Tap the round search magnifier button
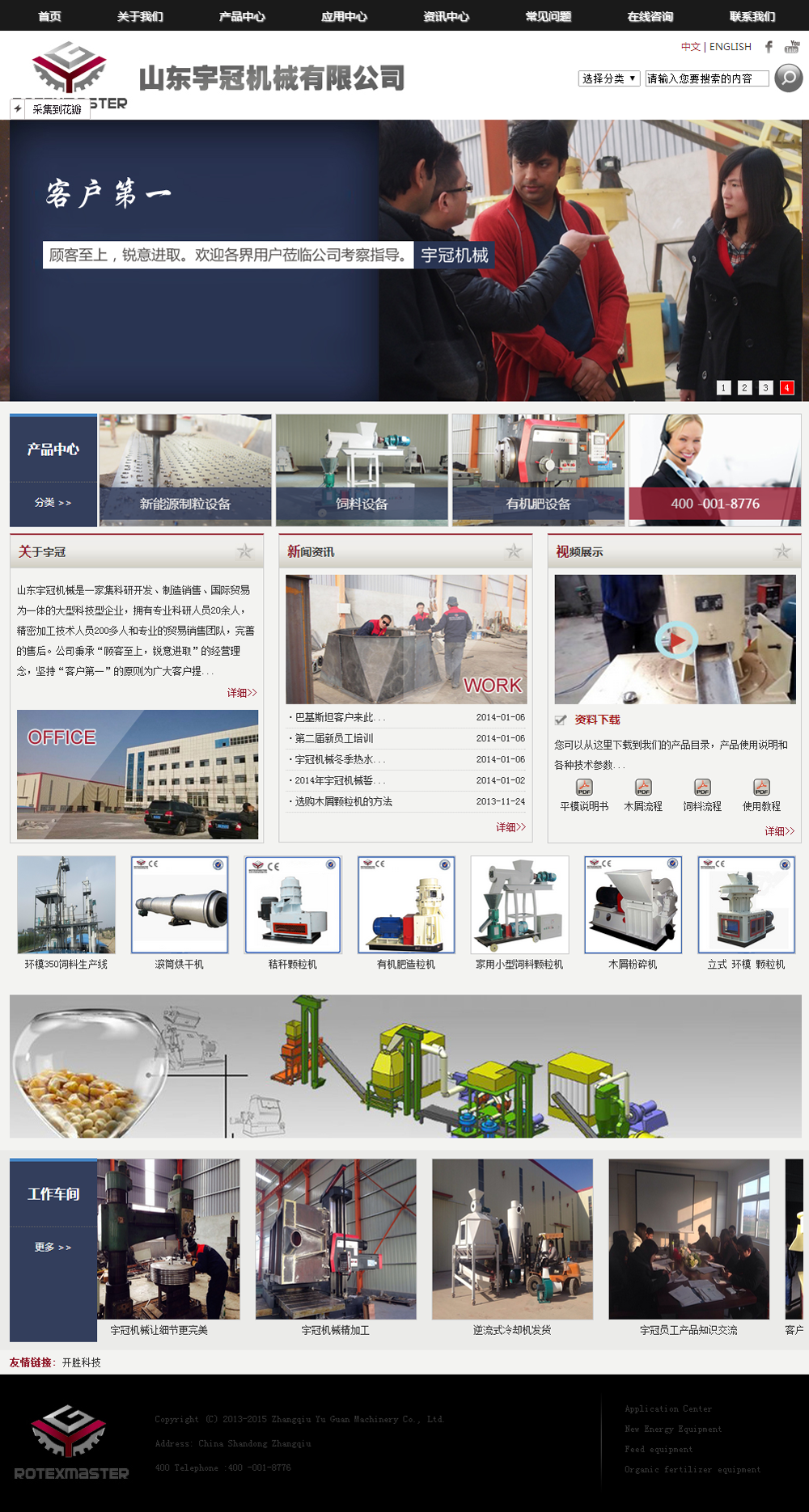Screen dimensions: 809x1512 788,78
